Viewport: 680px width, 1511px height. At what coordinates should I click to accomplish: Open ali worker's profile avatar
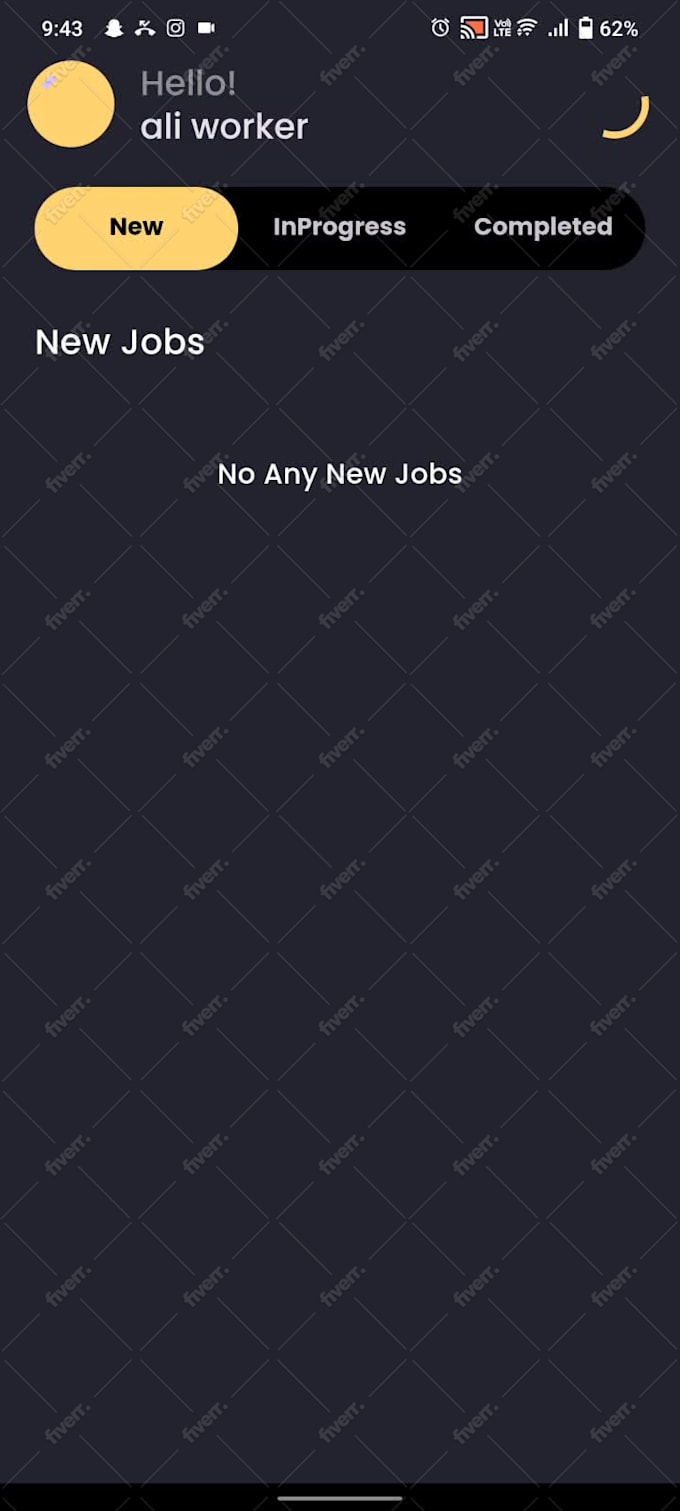[x=71, y=104]
